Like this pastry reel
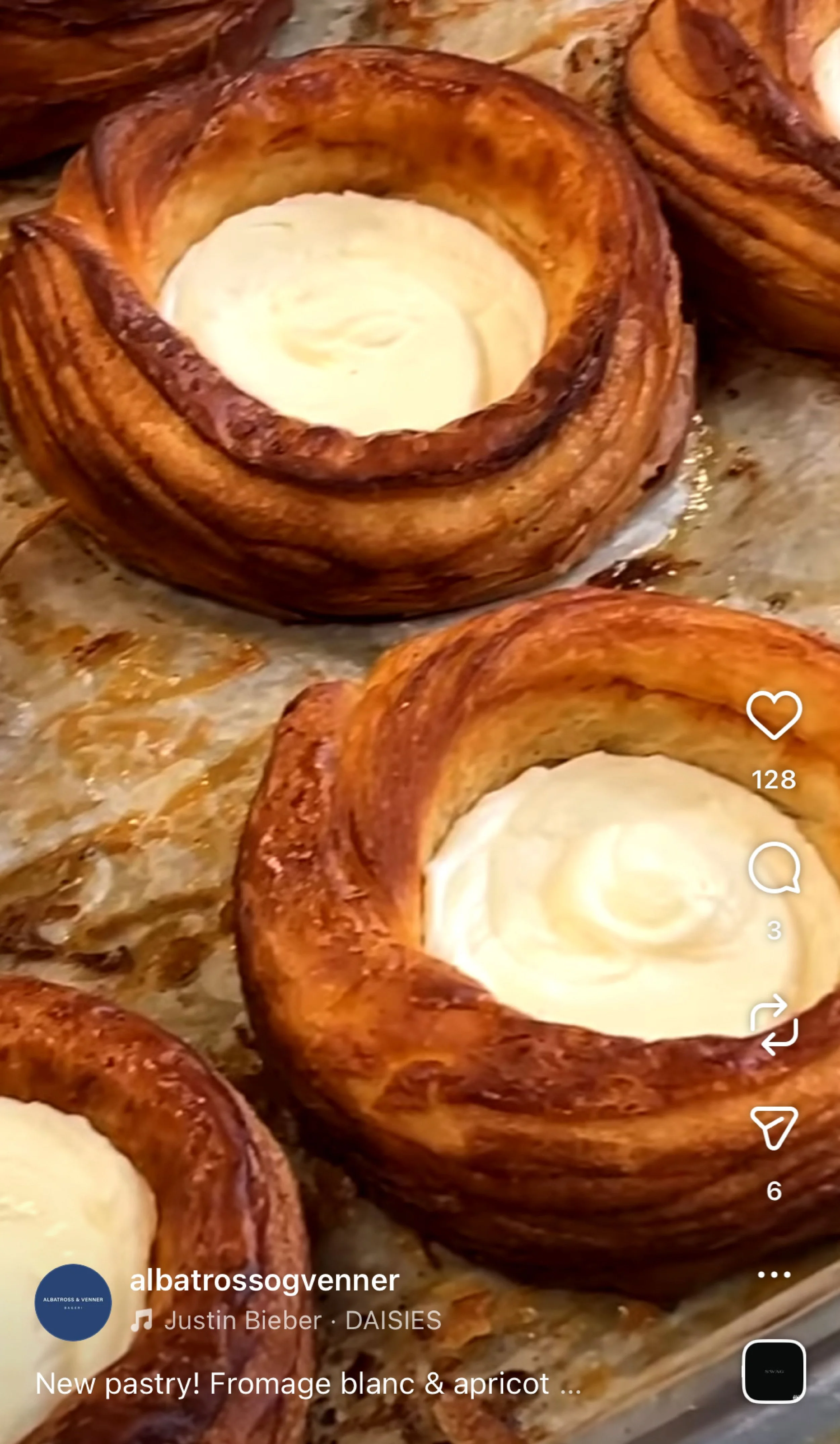The height and width of the screenshot is (1444, 840). 773,714
